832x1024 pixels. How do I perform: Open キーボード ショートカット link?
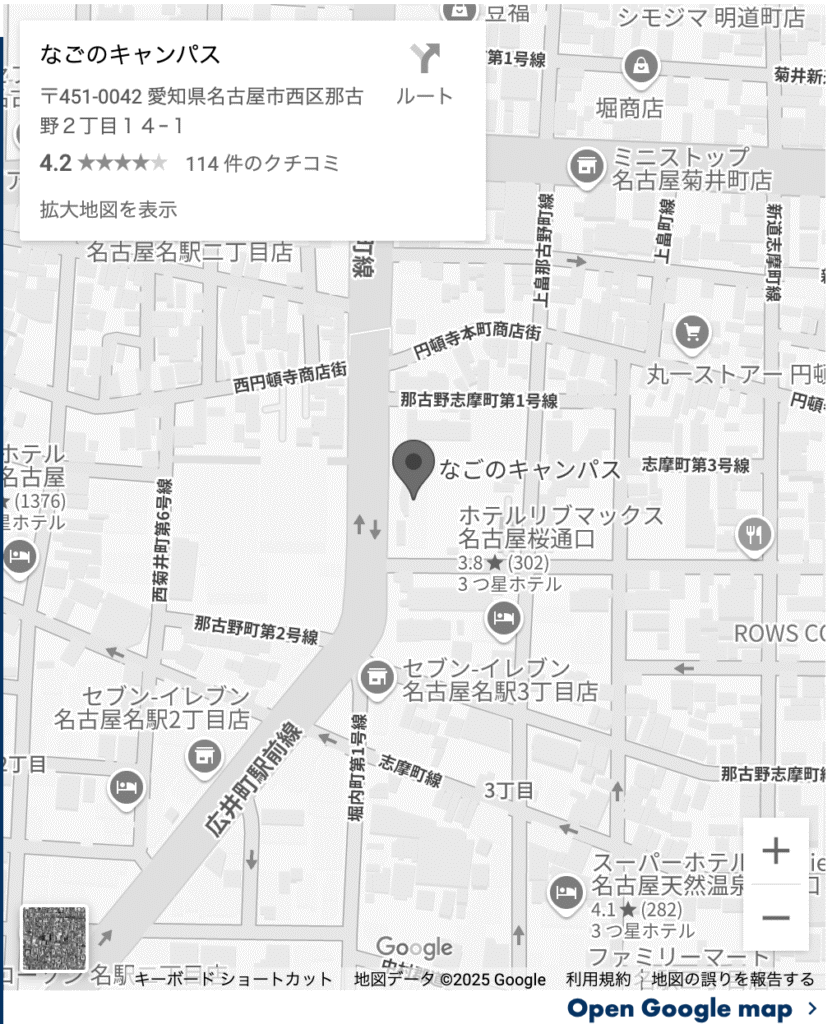click(x=234, y=979)
